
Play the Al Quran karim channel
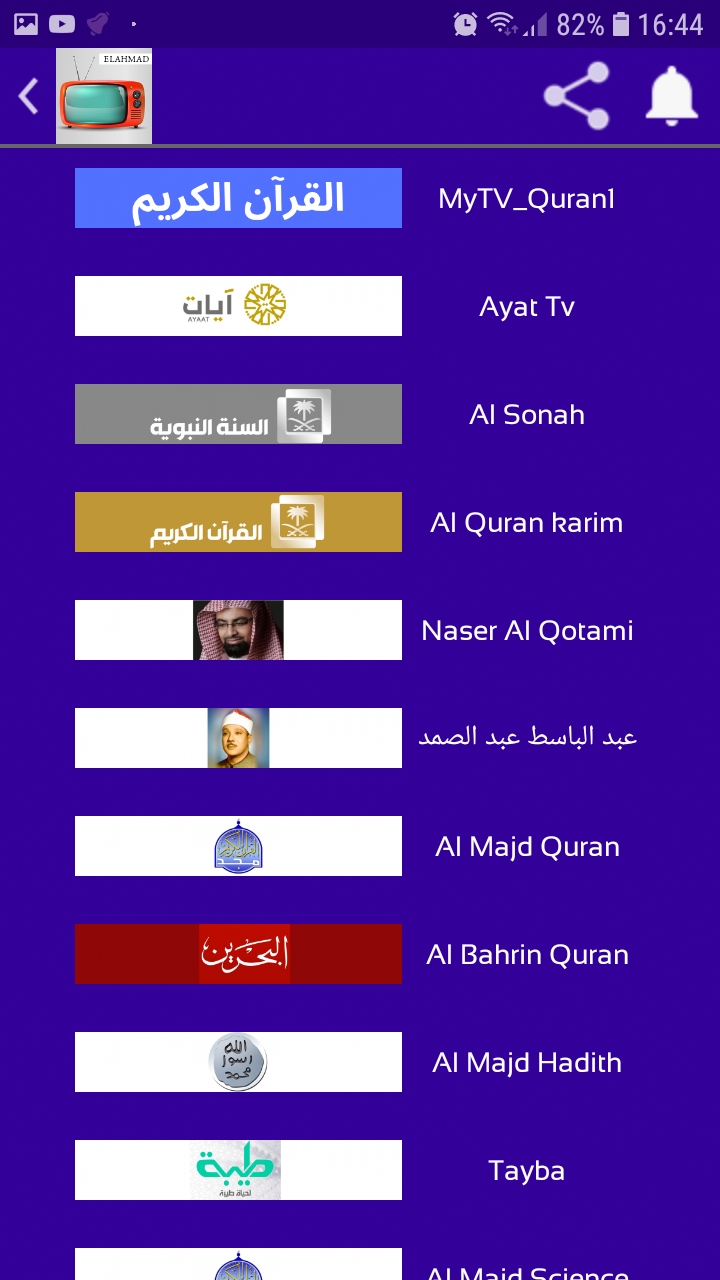(x=360, y=522)
